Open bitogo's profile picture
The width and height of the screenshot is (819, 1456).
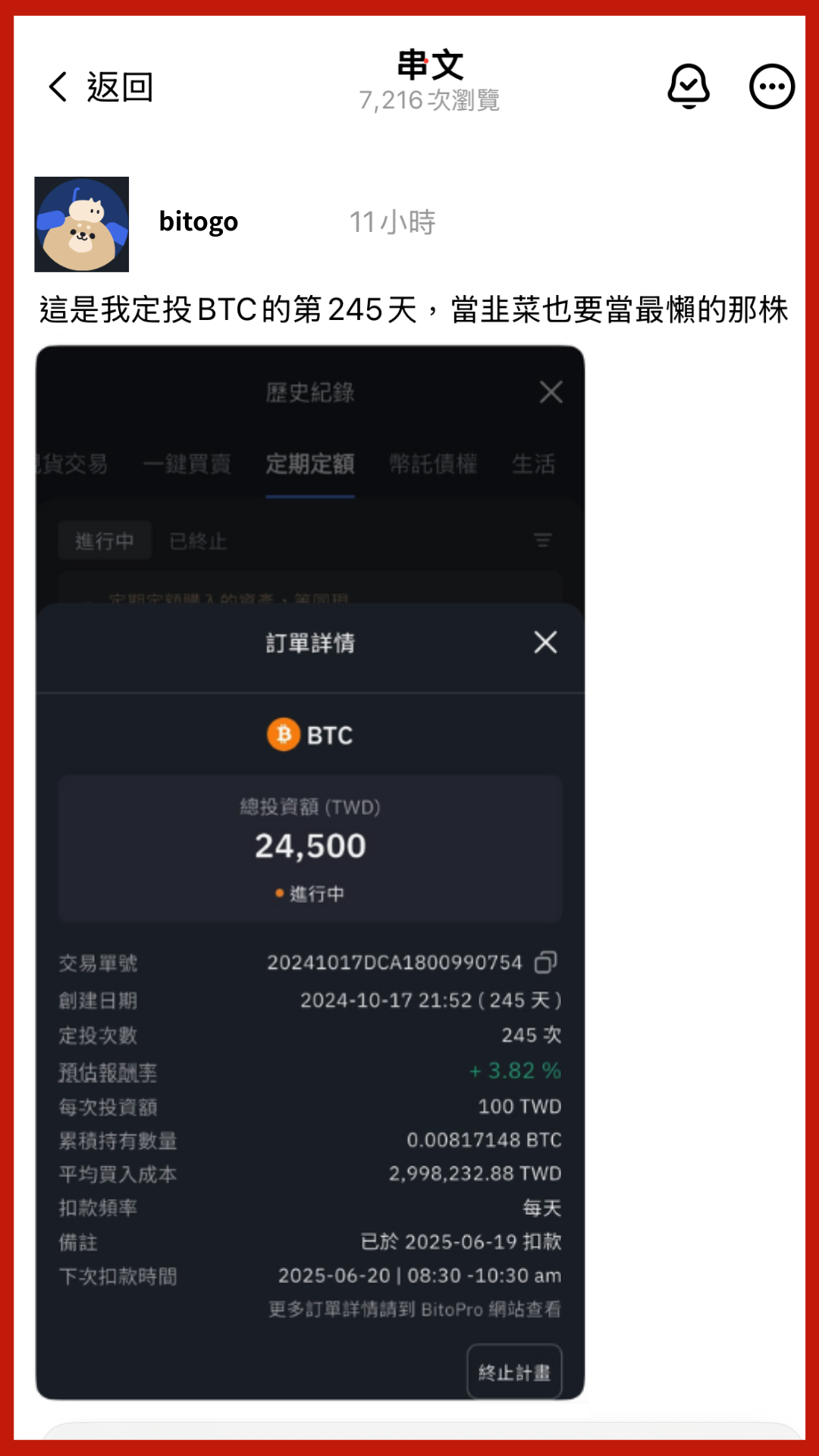[82, 224]
